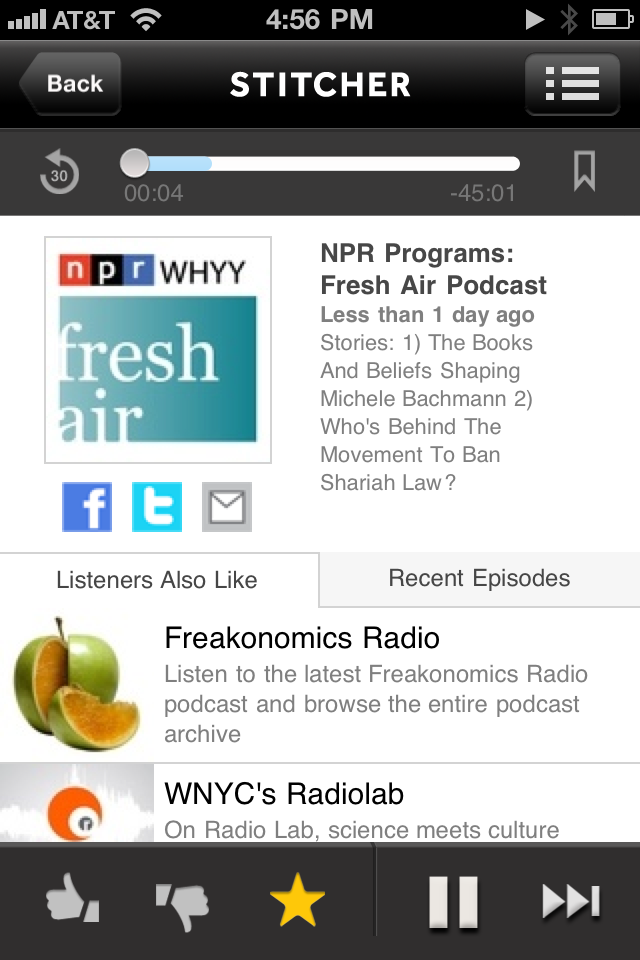640x960 pixels.
Task: Share the episode on Twitter
Action: (157, 507)
